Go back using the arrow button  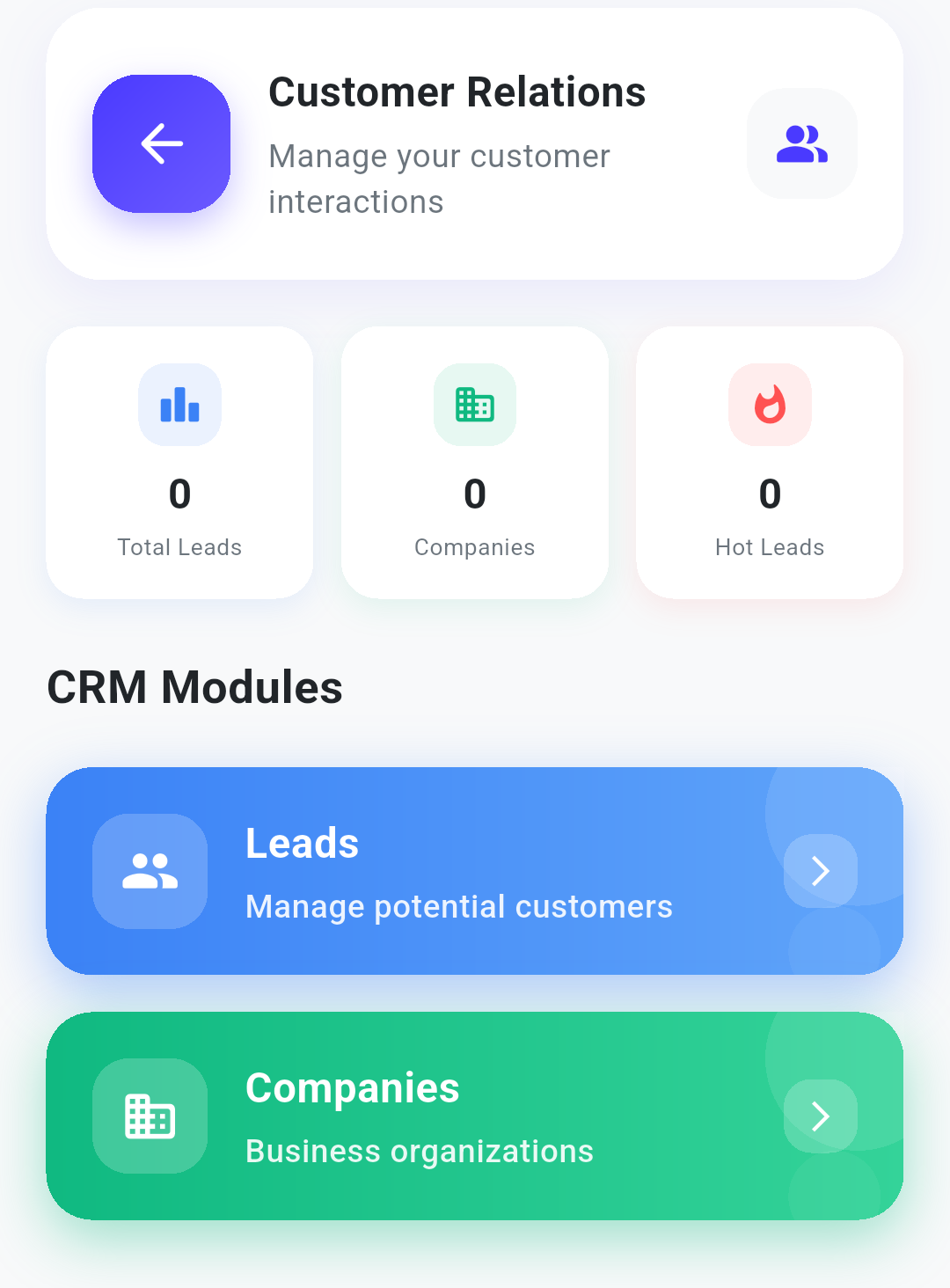pos(161,143)
